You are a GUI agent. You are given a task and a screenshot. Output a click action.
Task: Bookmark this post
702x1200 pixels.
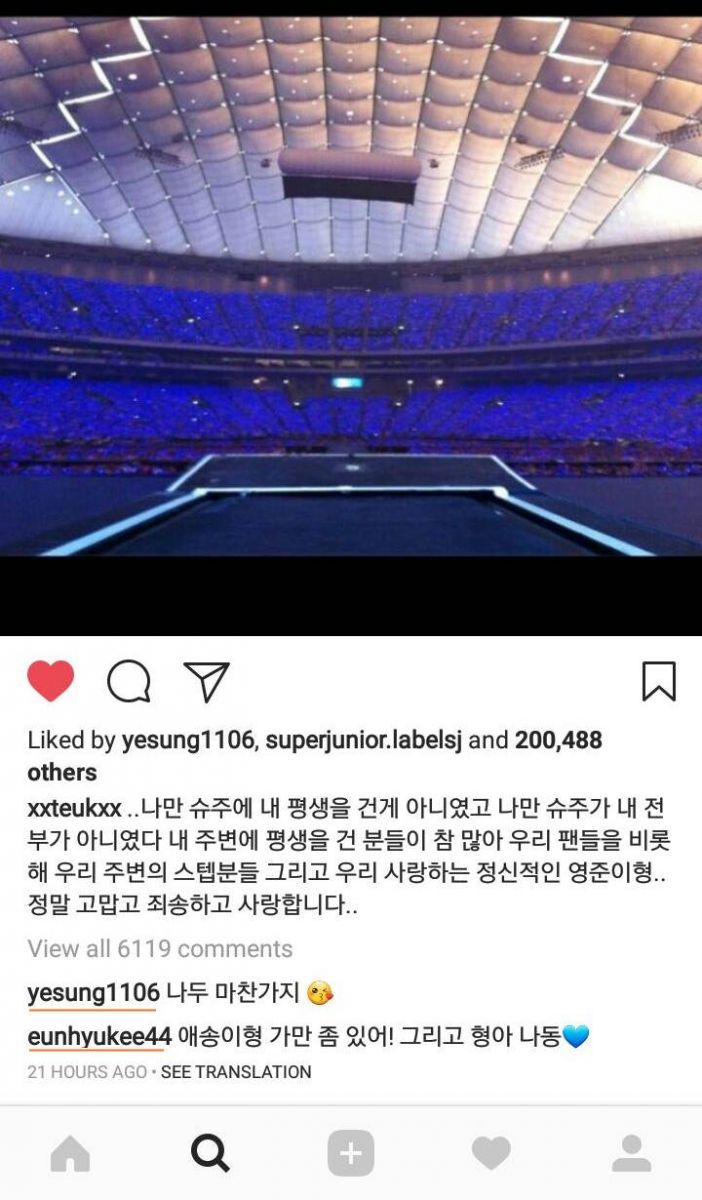[658, 682]
